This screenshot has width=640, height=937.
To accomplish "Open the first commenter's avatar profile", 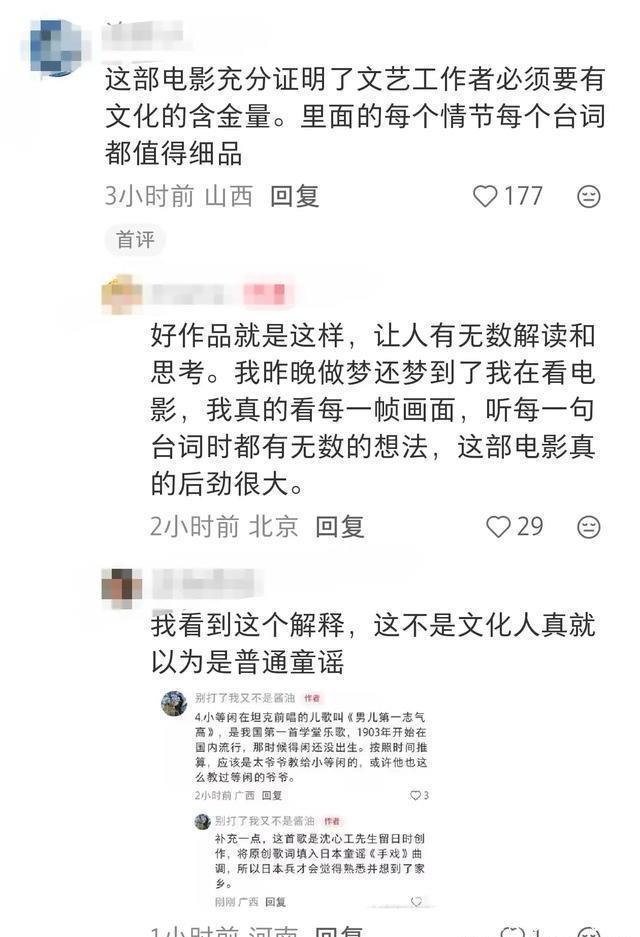I will (x=55, y=47).
